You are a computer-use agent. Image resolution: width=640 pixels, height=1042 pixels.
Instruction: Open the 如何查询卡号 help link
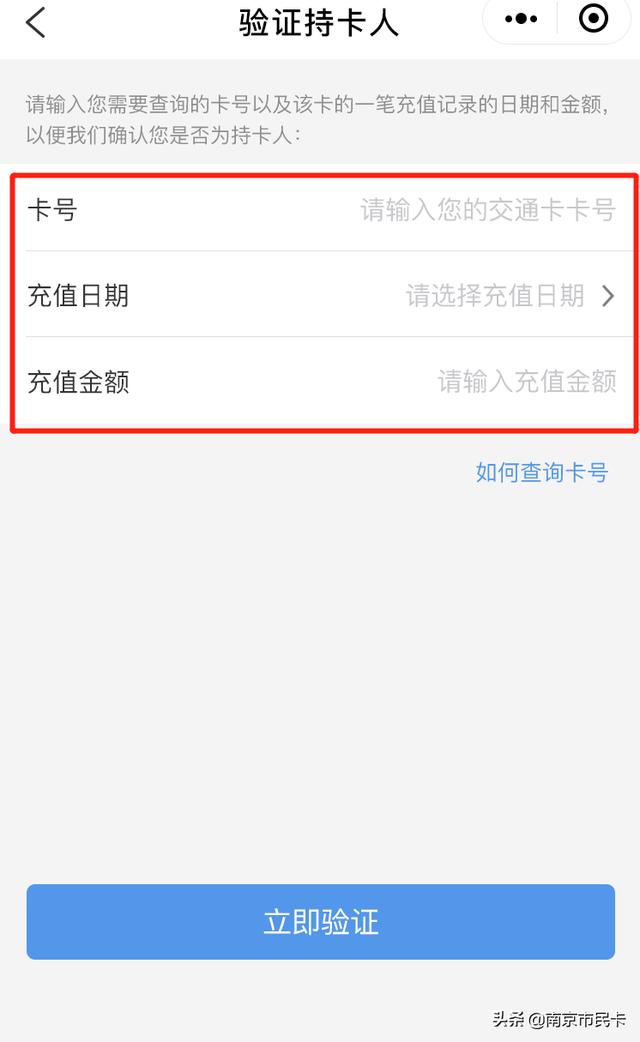pyautogui.click(x=542, y=472)
